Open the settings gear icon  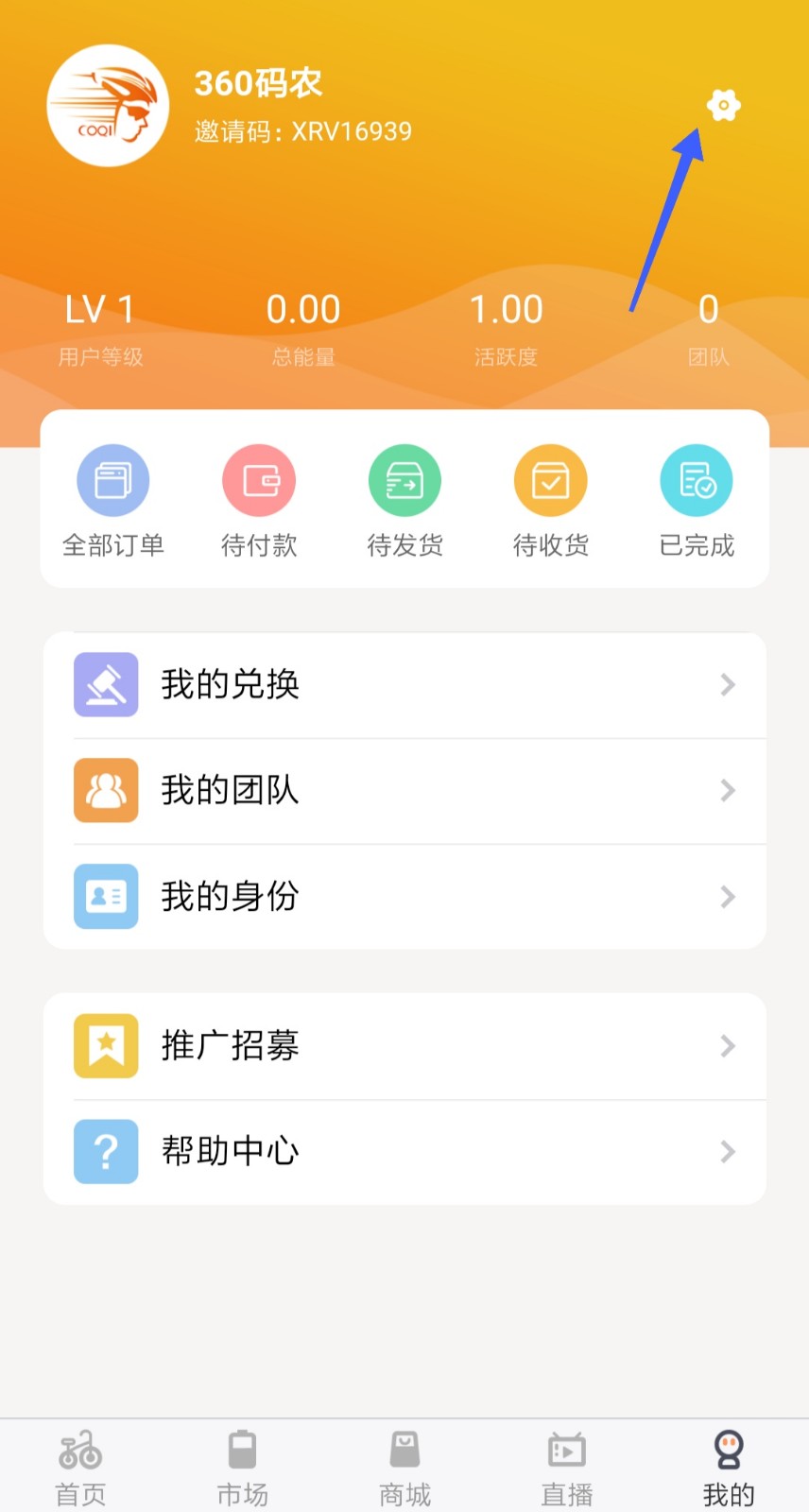point(723,105)
